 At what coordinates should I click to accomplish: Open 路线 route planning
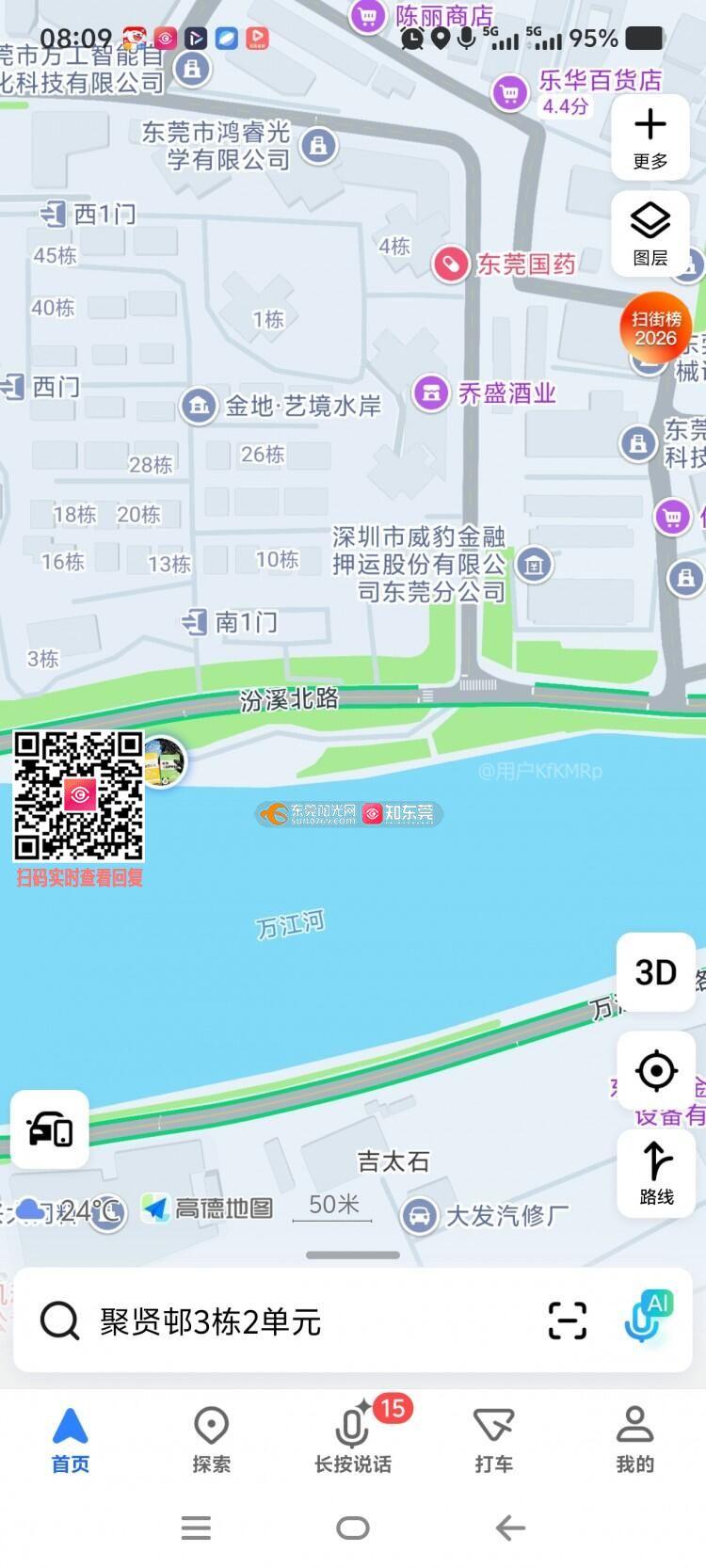(656, 1172)
